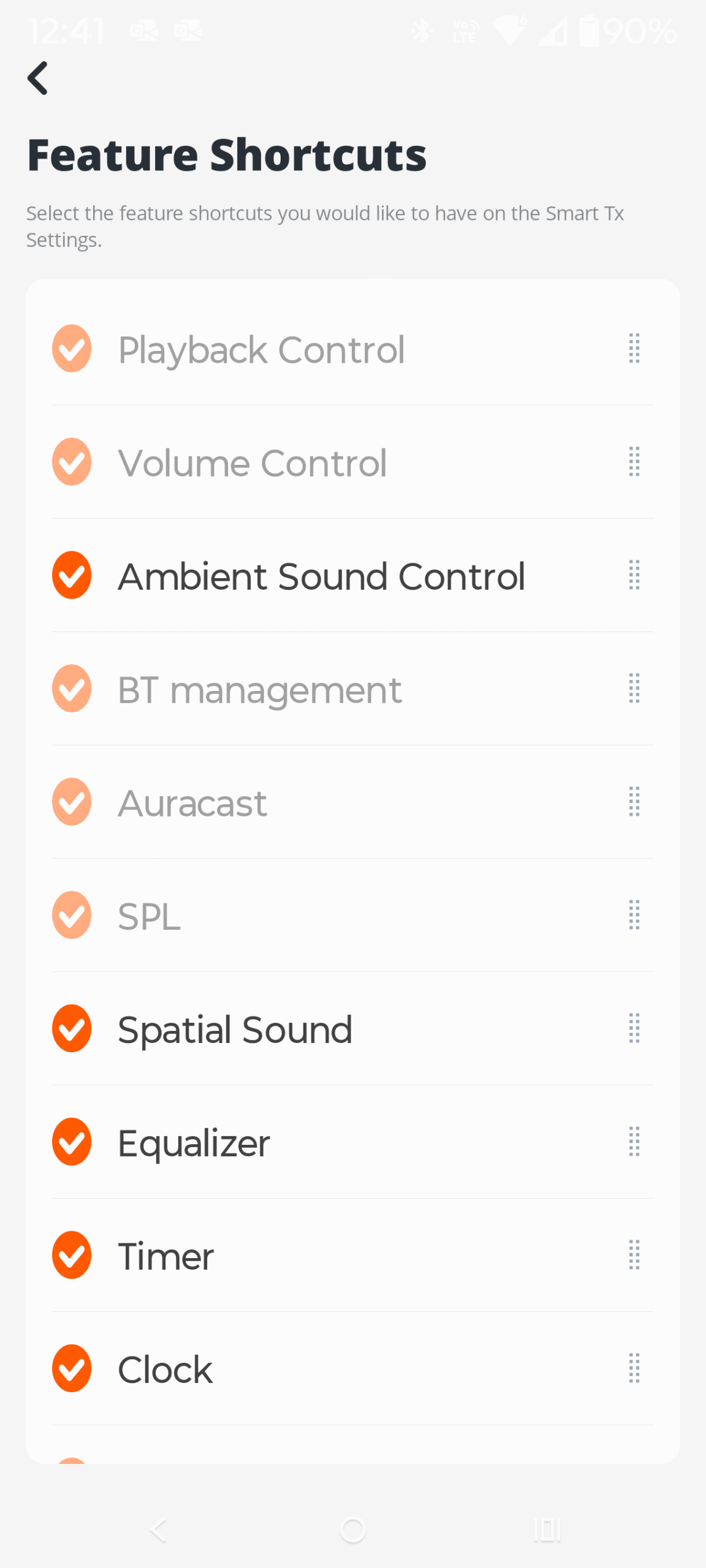This screenshot has height=1568, width=706.
Task: Disable the Timer shortcut
Action: coord(72,1255)
